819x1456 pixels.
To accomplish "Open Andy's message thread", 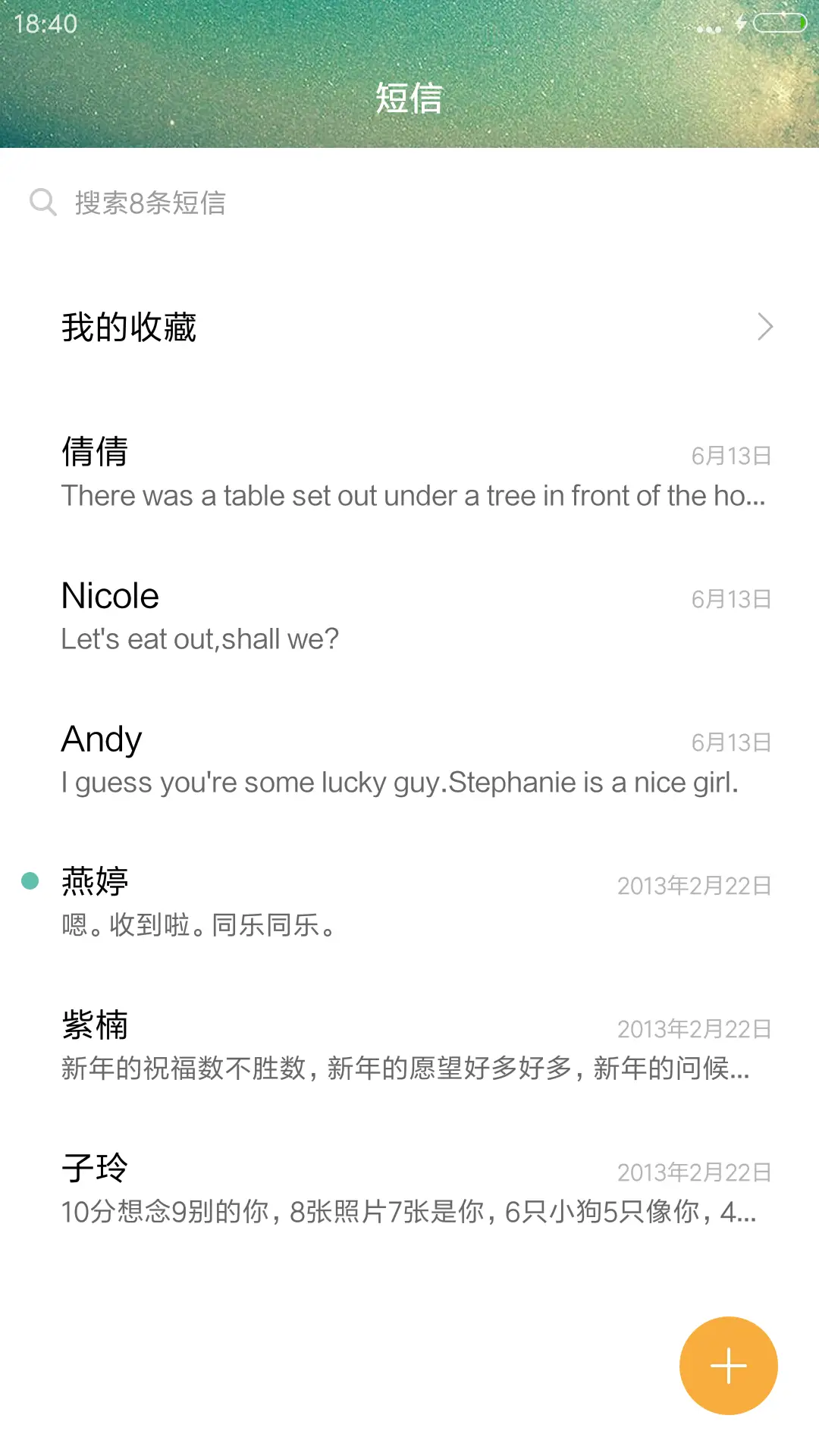I will point(409,760).
